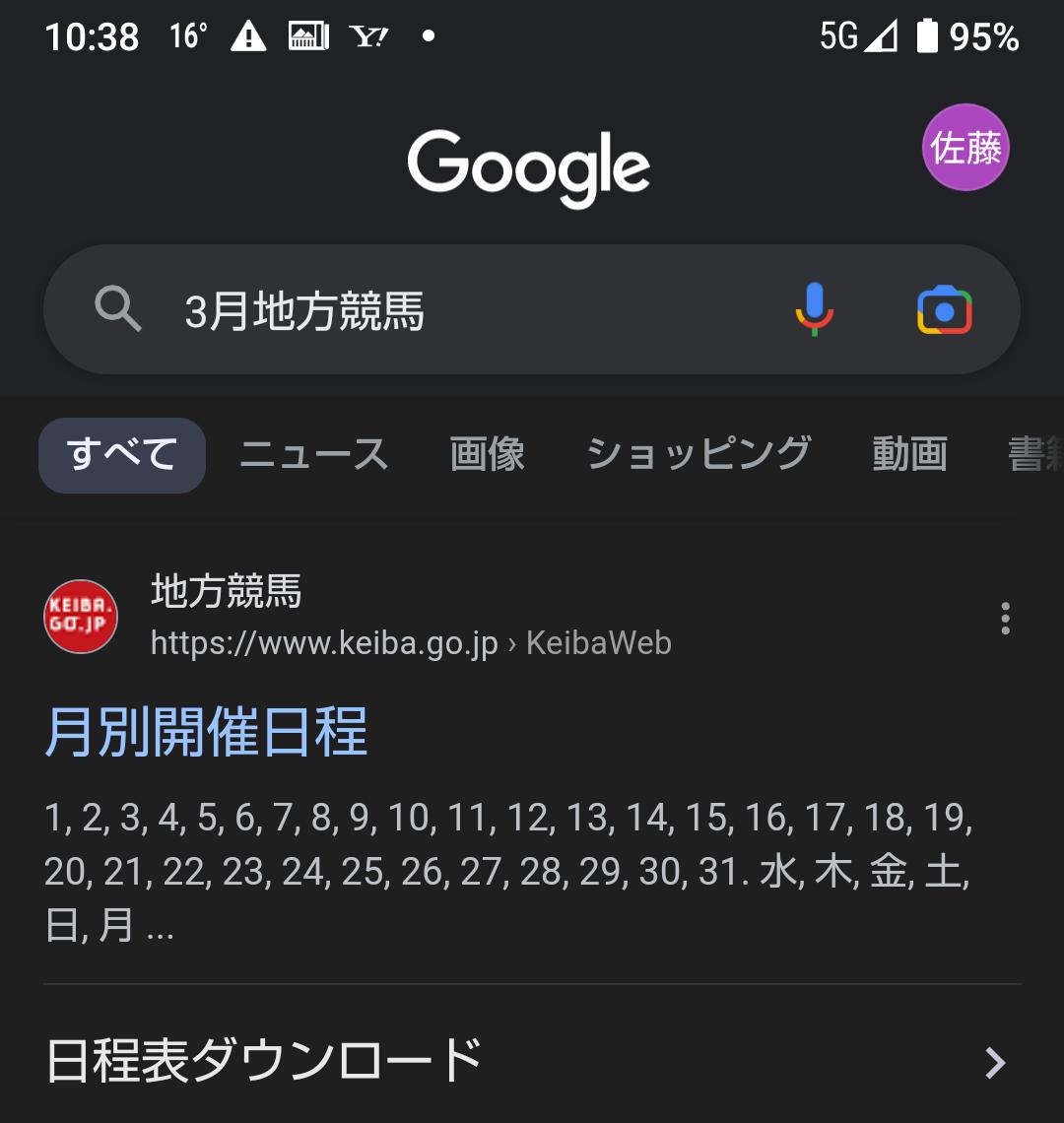This screenshot has width=1064, height=1123.
Task: Tap the Google logo to go home
Action: click(x=529, y=167)
